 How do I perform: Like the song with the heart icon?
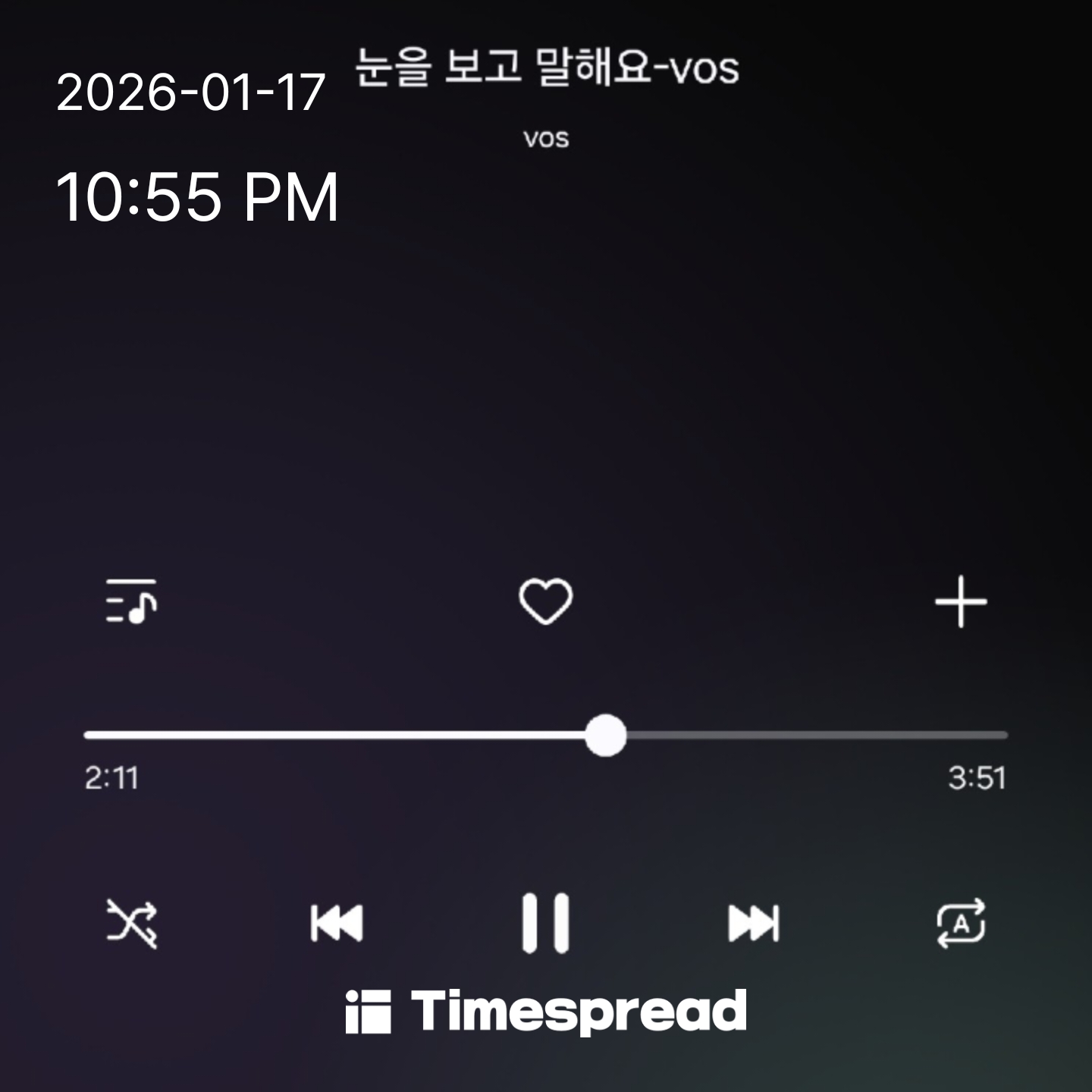pos(545,601)
